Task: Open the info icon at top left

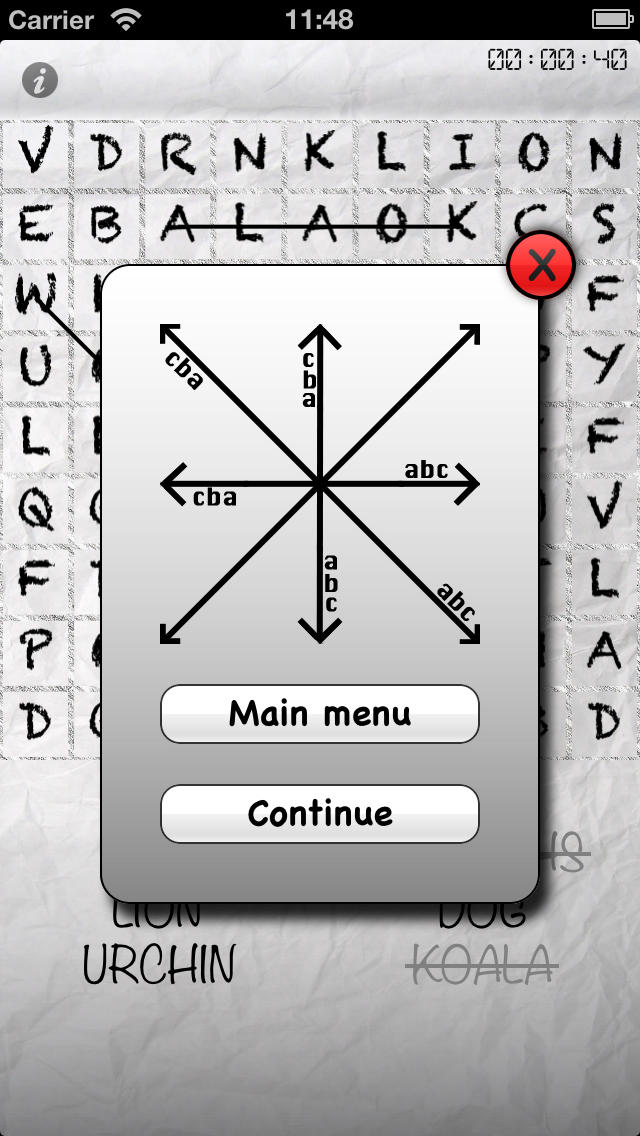Action: (40, 80)
